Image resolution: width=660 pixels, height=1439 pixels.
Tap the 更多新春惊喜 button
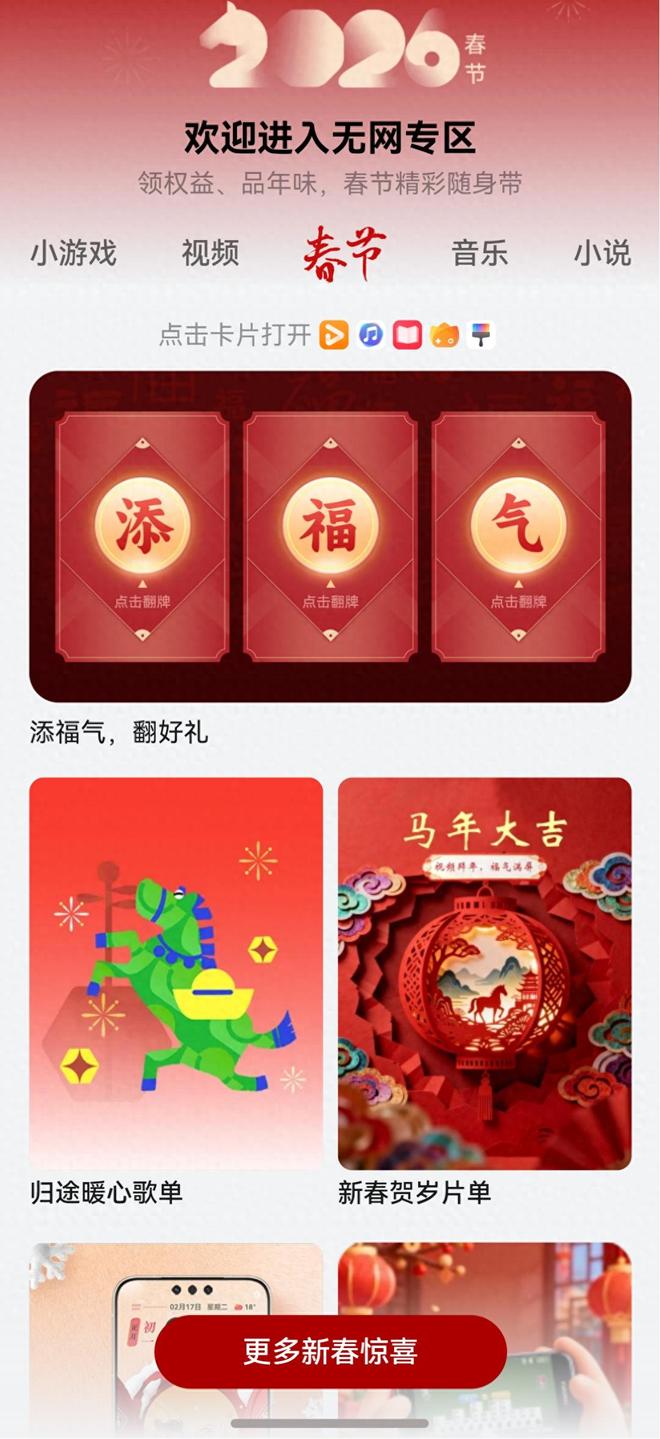[330, 1351]
